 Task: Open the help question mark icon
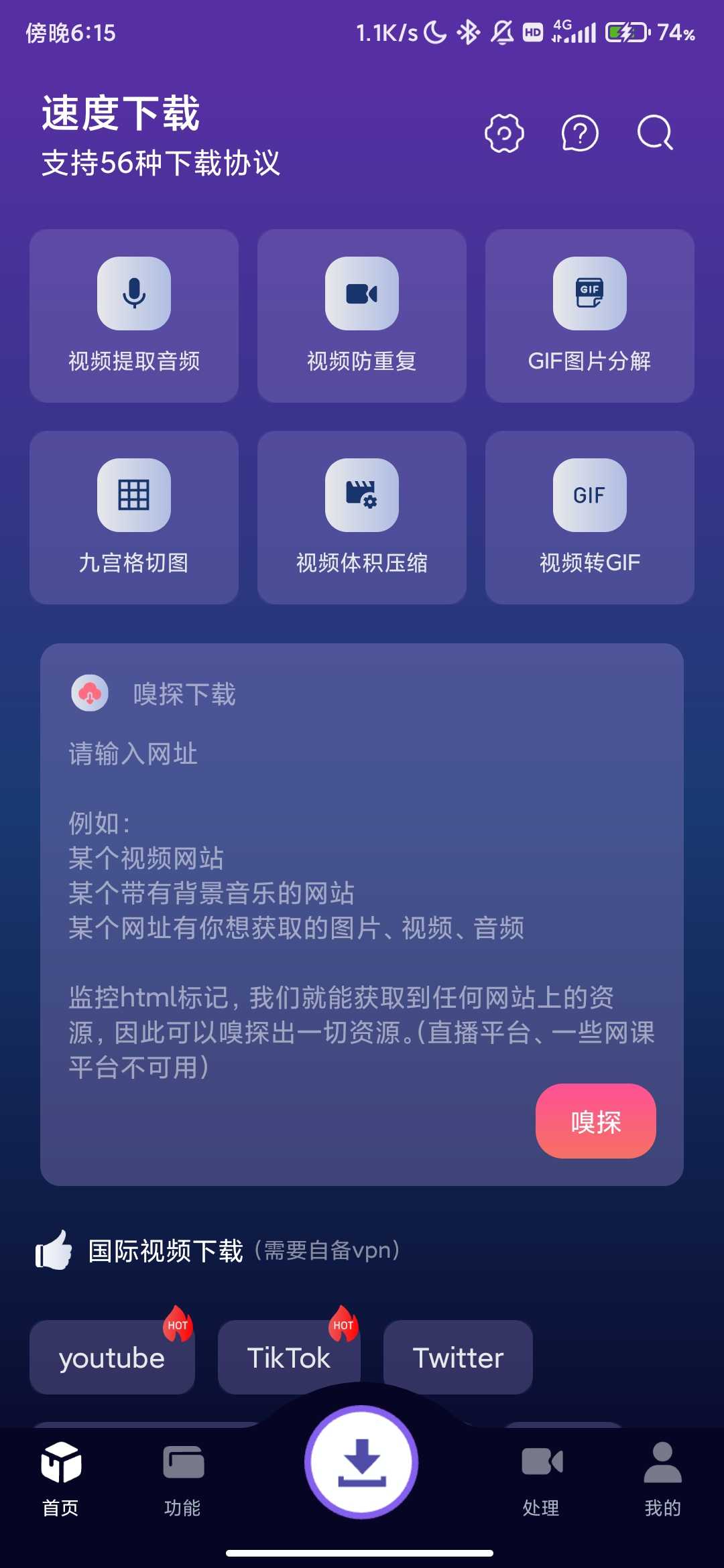pos(579,133)
